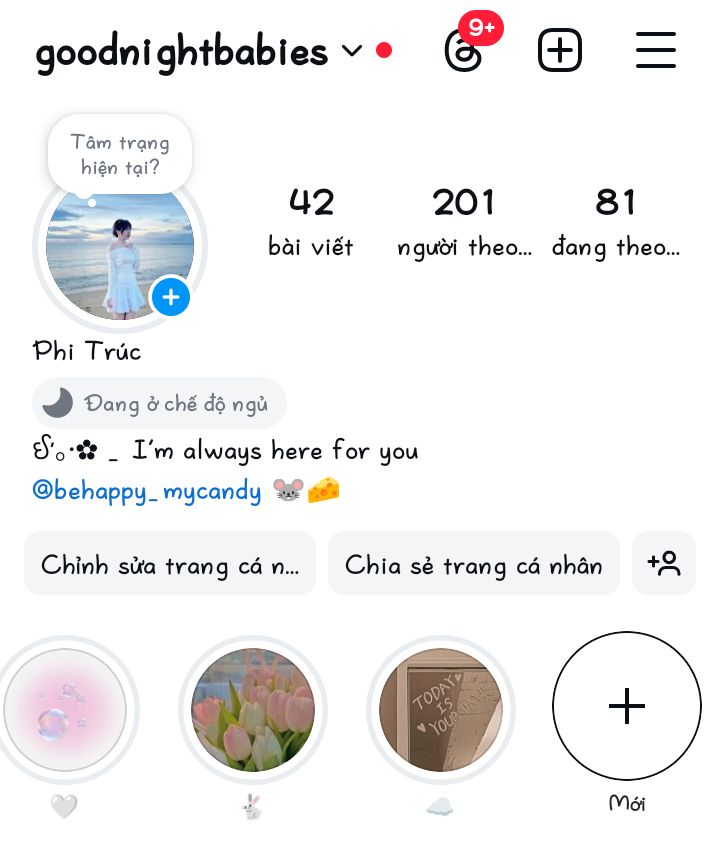The width and height of the screenshot is (709, 851).
Task: Open the hamburger menu
Action: [x=655, y=50]
